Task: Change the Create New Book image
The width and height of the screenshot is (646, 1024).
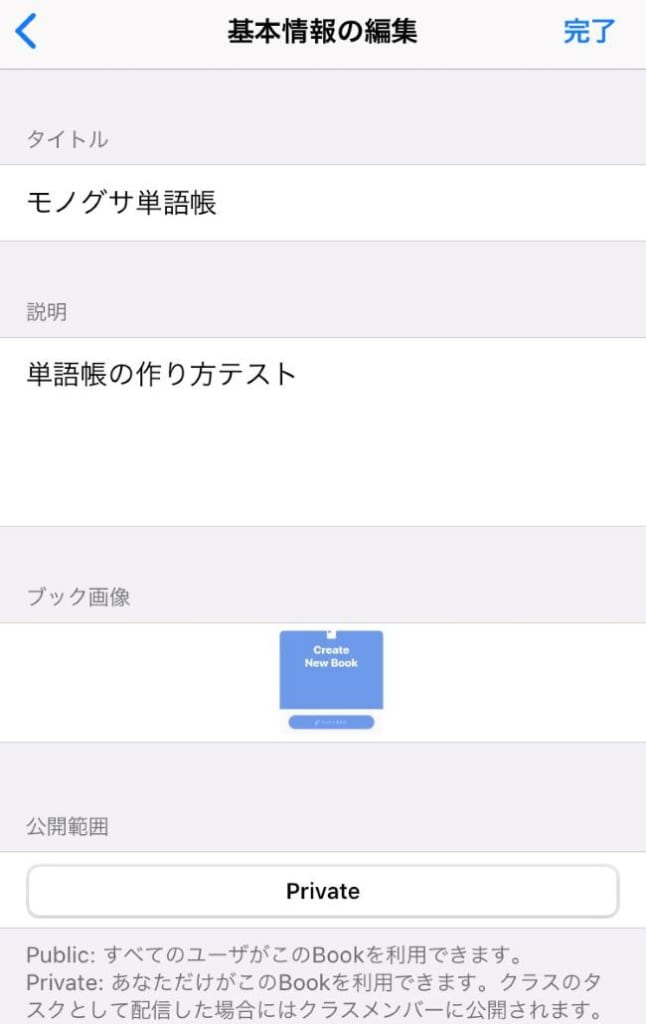Action: tap(331, 681)
